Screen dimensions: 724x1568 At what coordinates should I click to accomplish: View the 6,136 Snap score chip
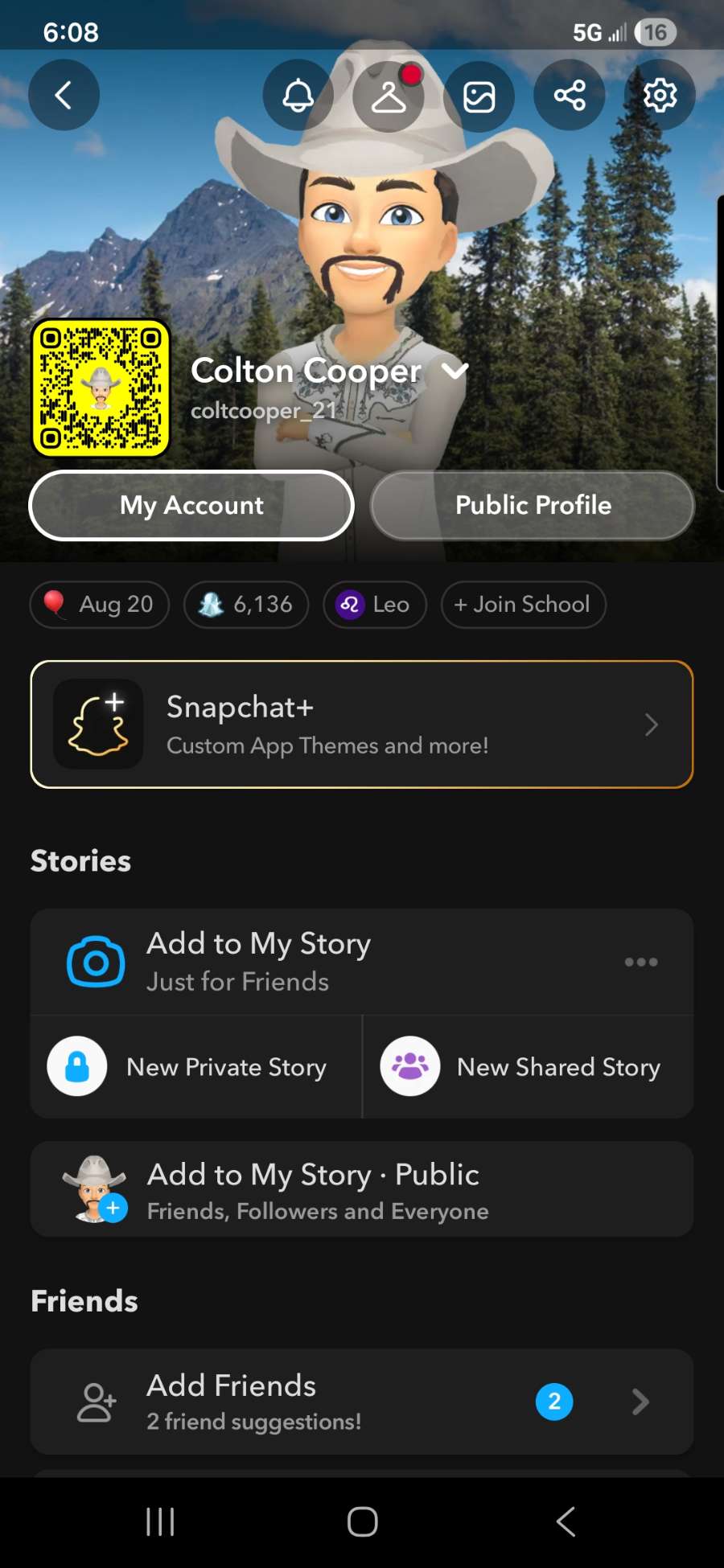[x=246, y=605]
